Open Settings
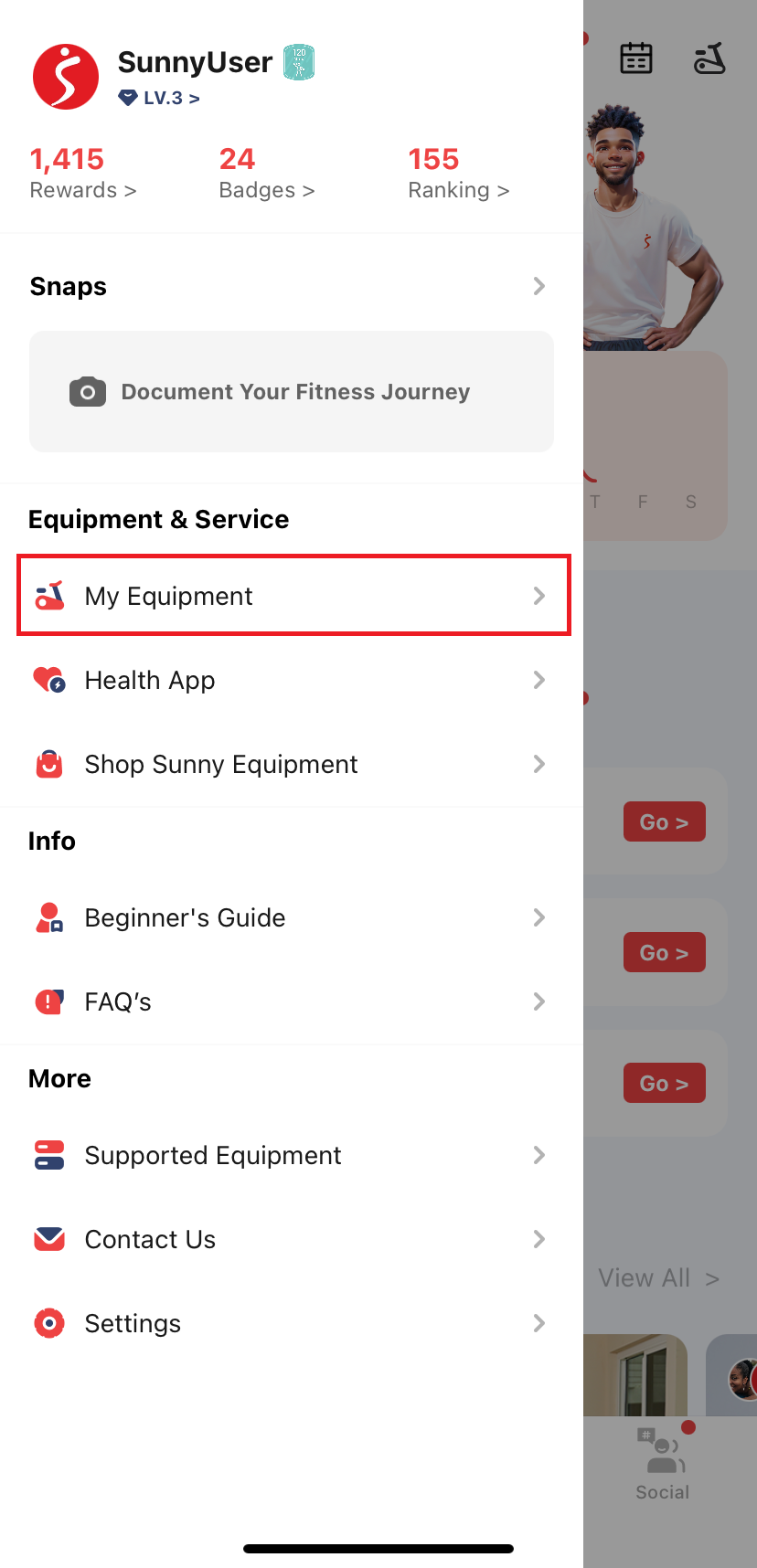This screenshot has height=1568, width=757. point(293,1323)
